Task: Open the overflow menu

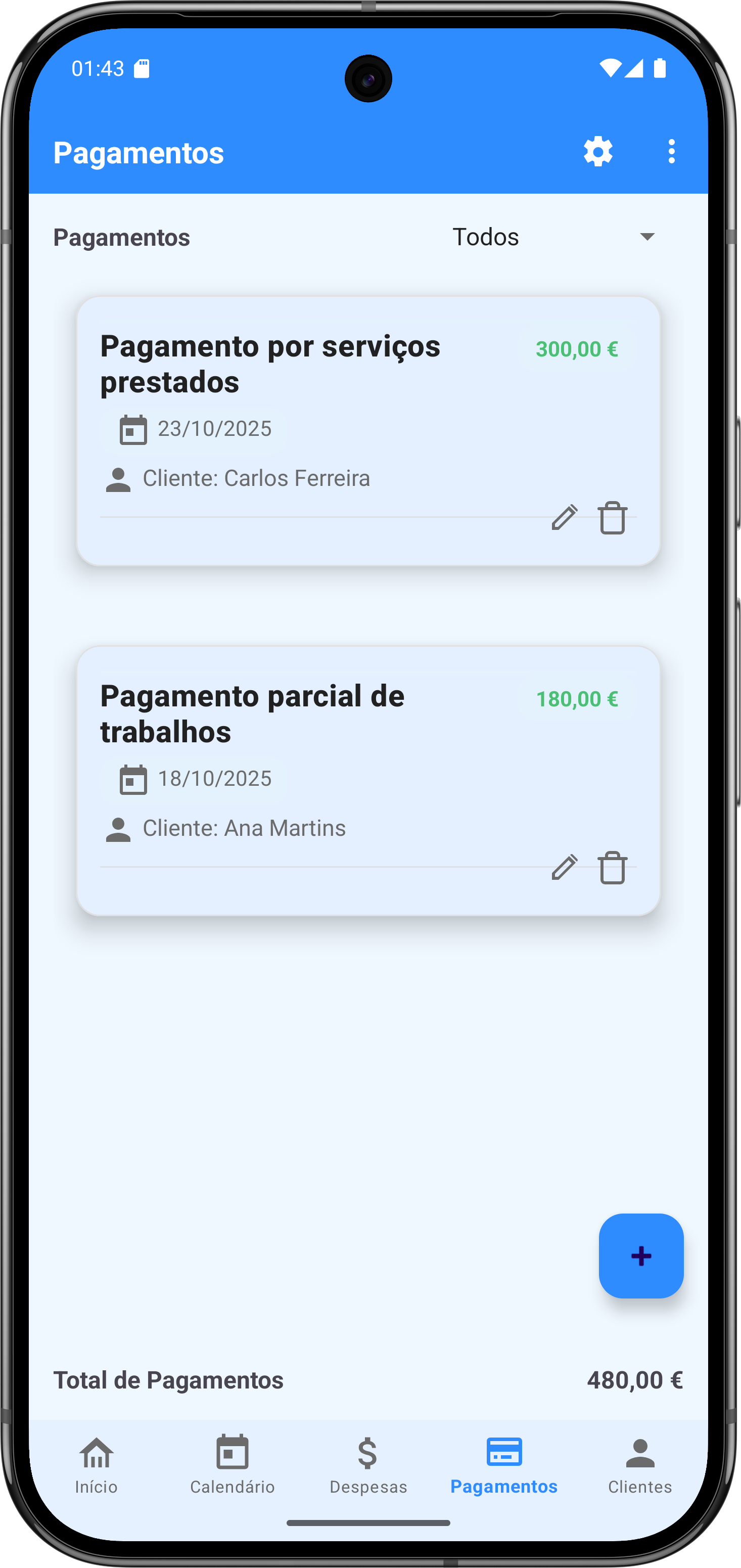Action: [x=671, y=152]
